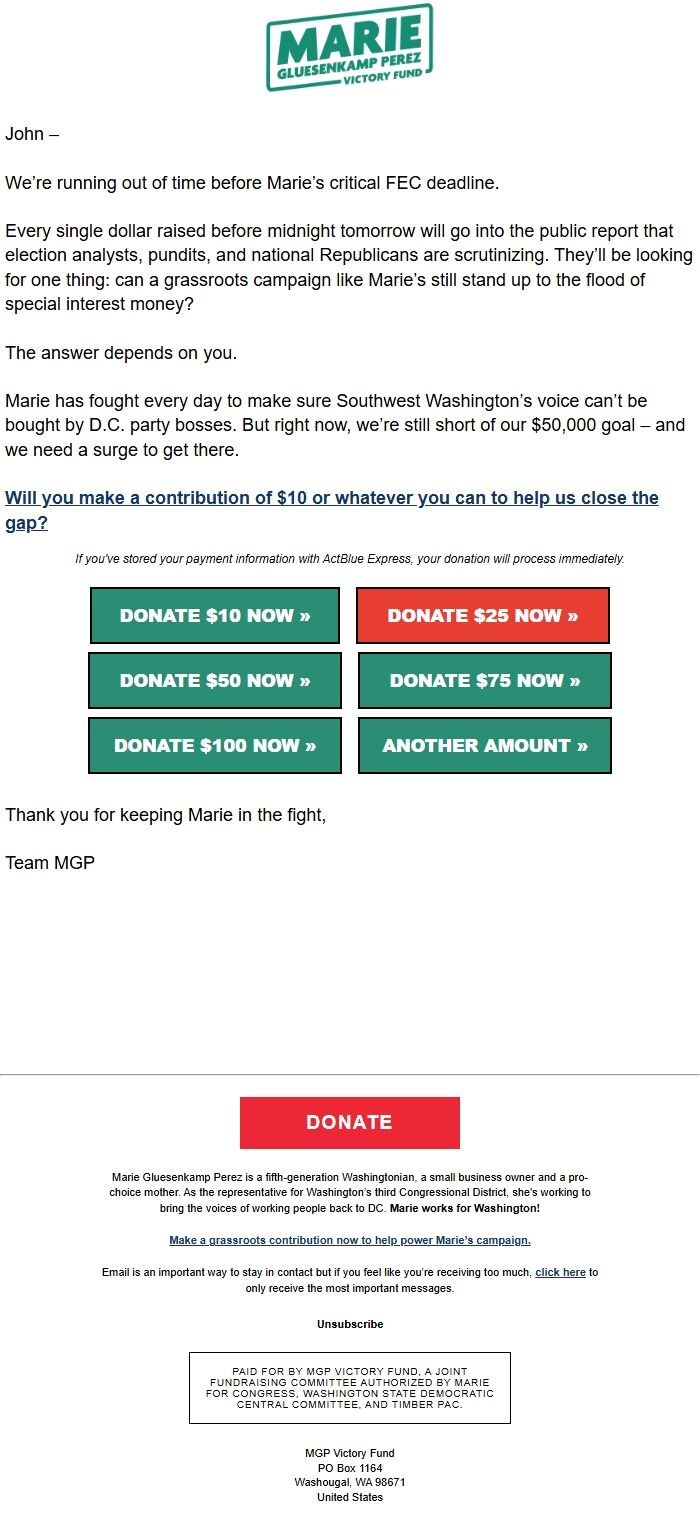Donate $75 with the green button
The width and height of the screenshot is (700, 1516).
point(485,681)
